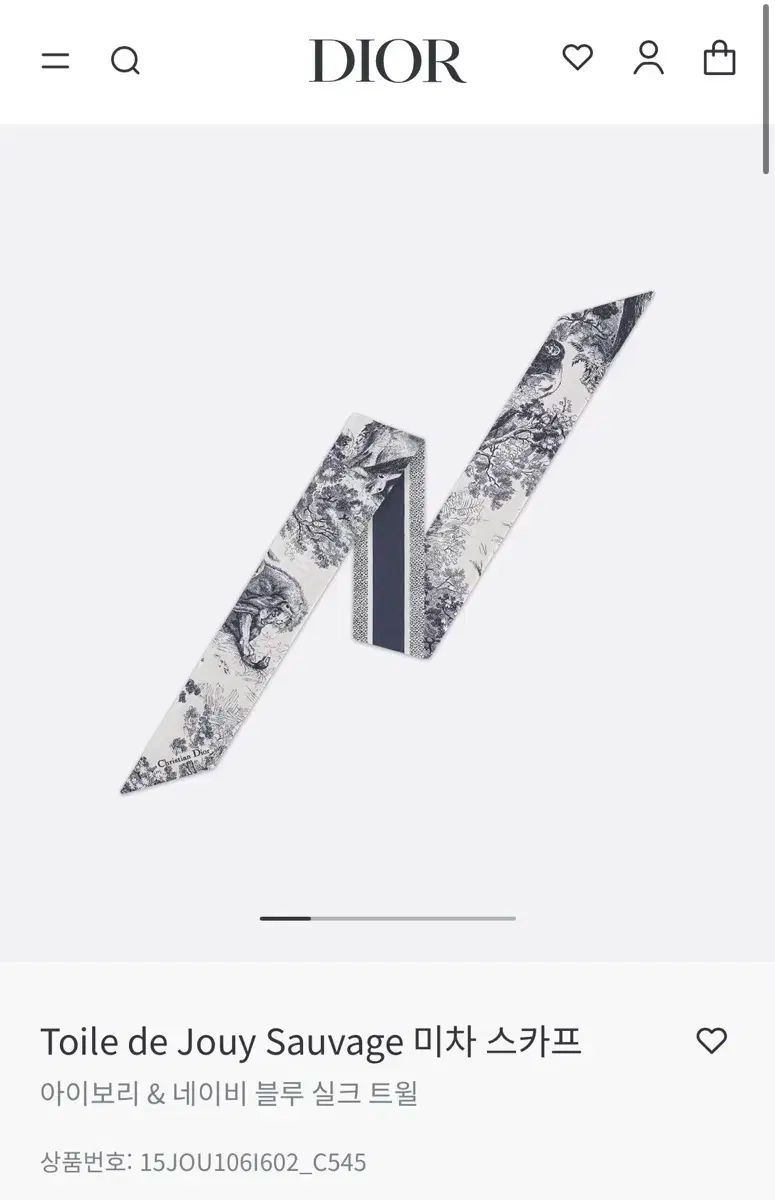Image resolution: width=775 pixels, height=1200 pixels.
Task: Open the shopping bag
Action: (719, 58)
